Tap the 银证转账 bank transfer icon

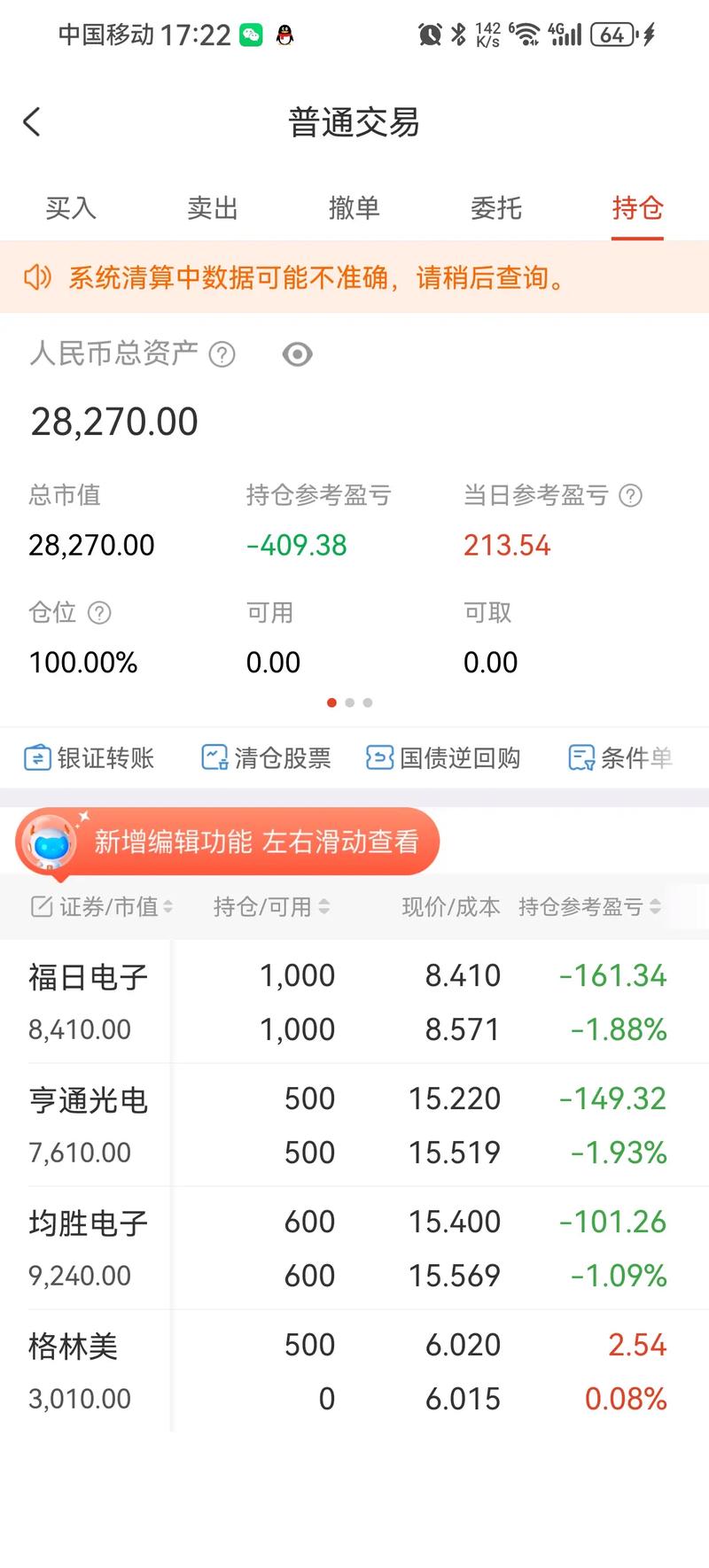point(35,757)
